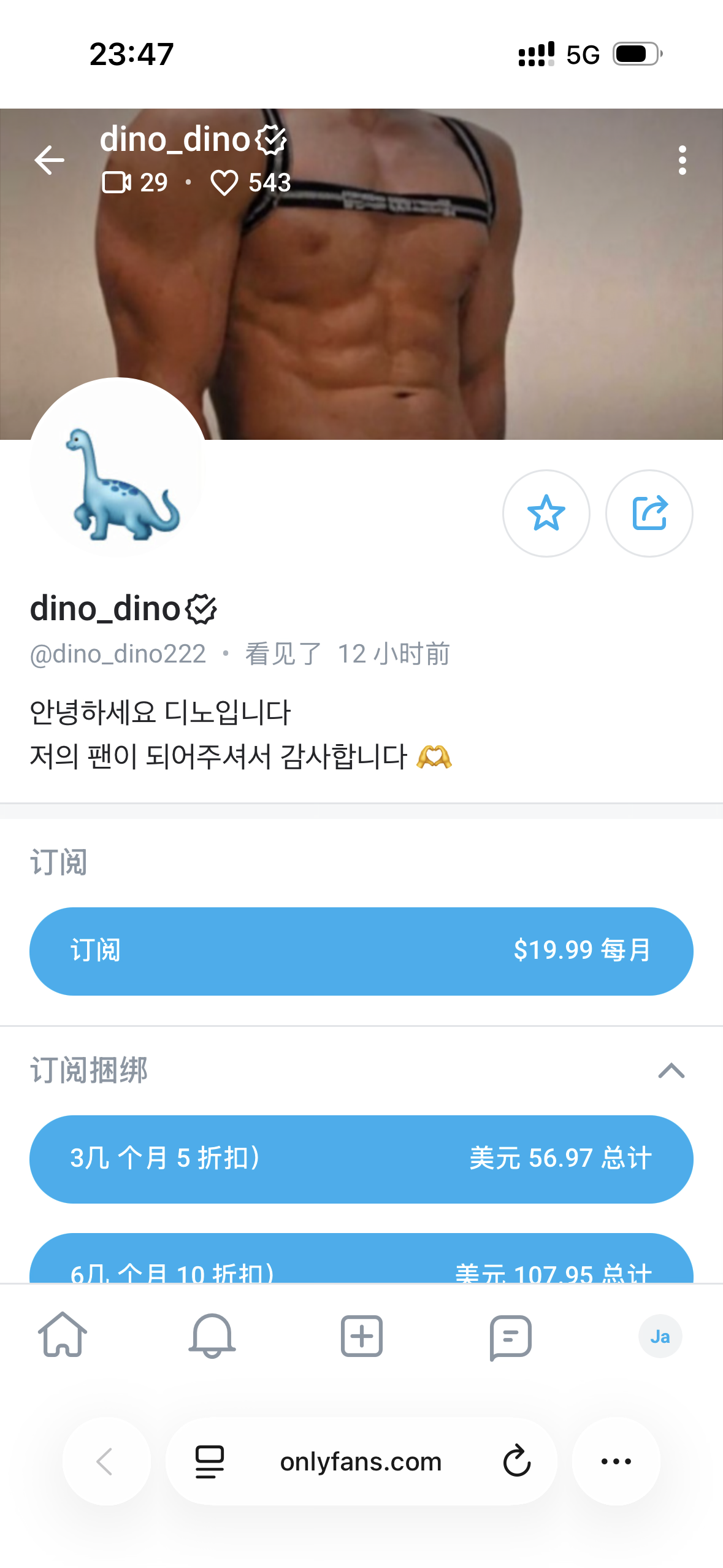Go back using the white arrow
The height and width of the screenshot is (1568, 723).
coord(50,161)
